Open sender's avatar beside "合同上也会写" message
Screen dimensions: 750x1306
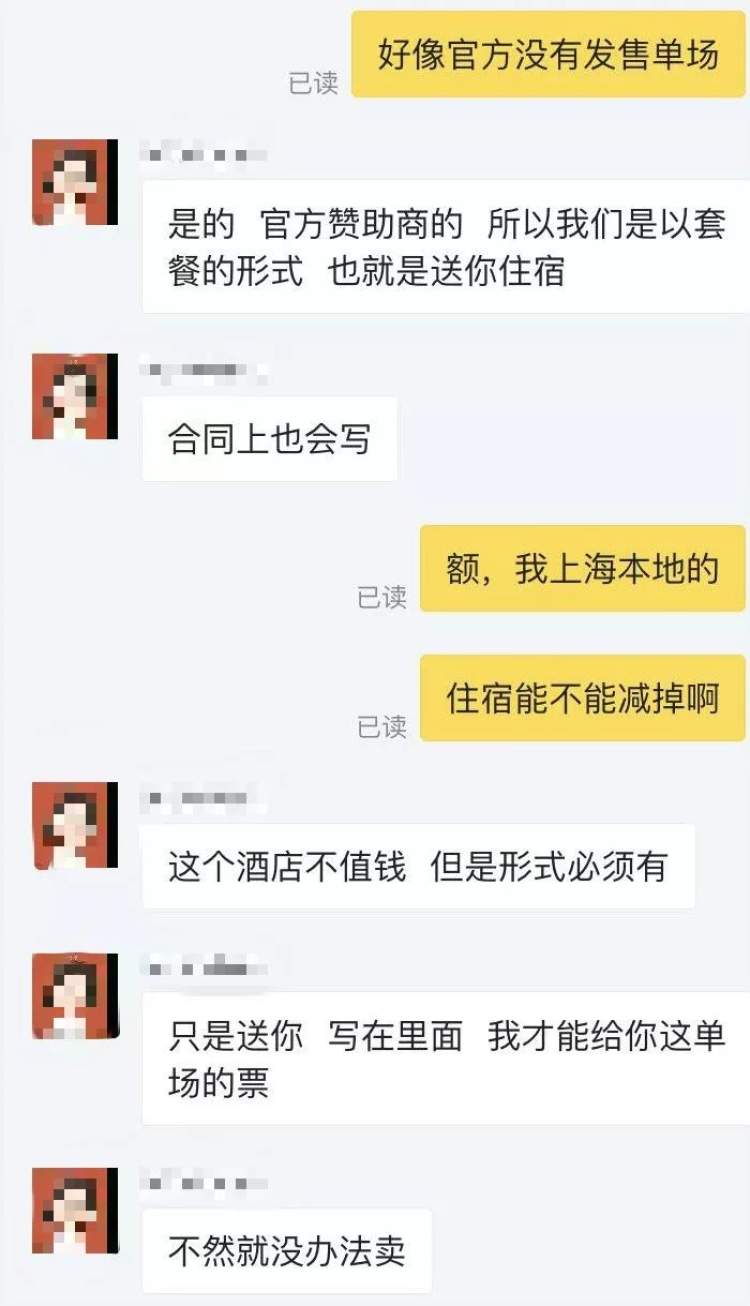pos(75,396)
